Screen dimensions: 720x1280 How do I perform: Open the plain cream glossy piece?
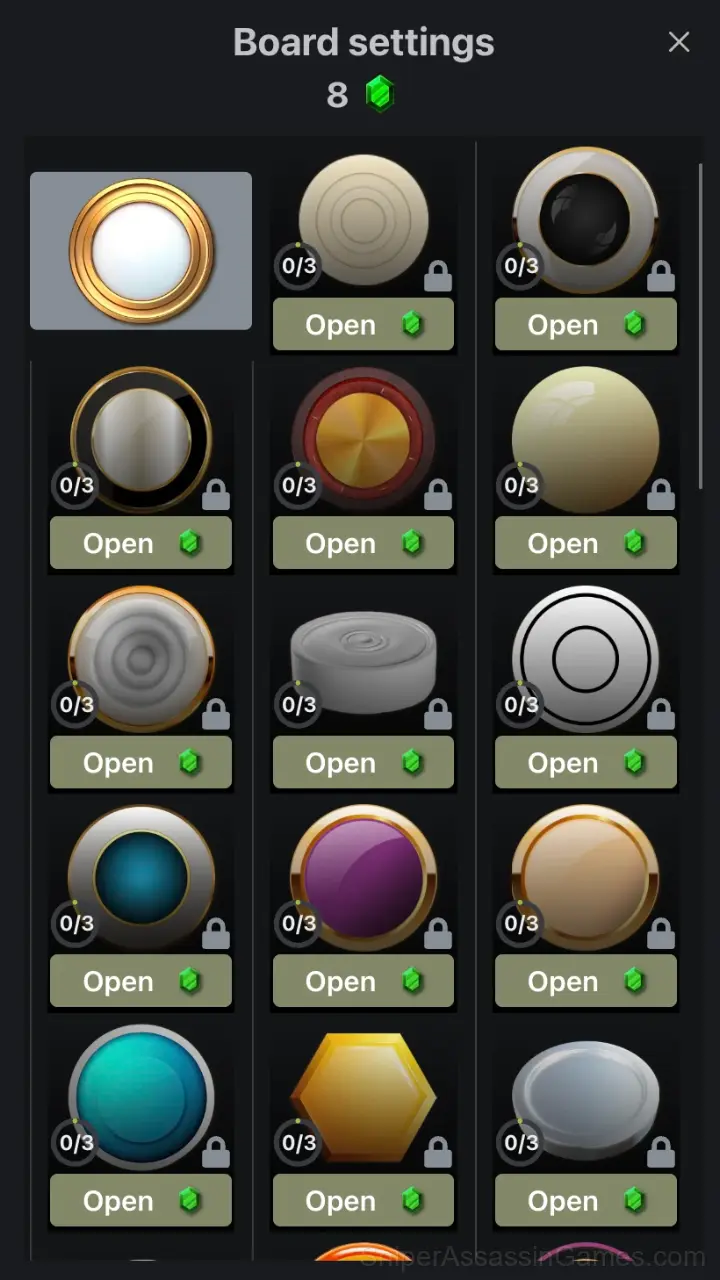click(x=585, y=543)
